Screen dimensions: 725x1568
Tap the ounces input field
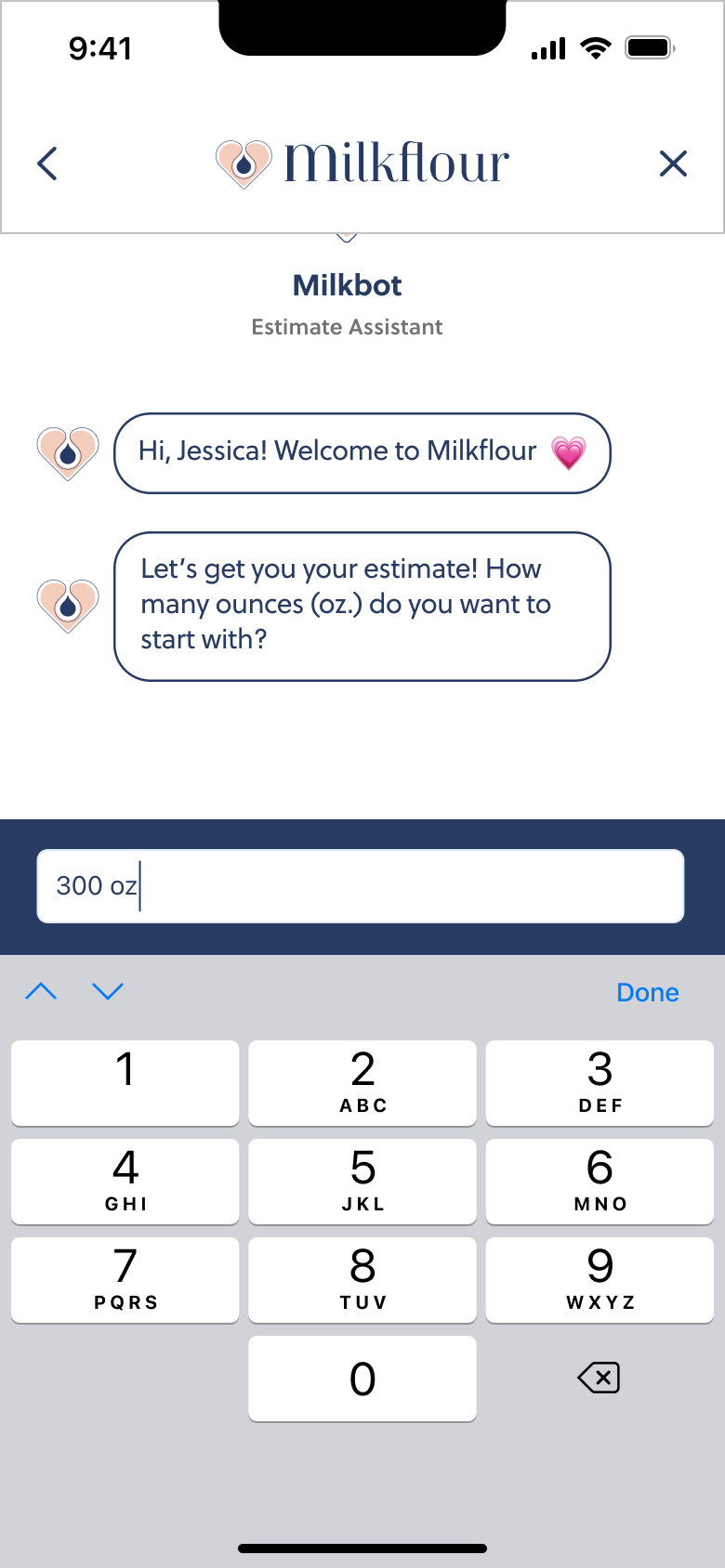pos(361,886)
